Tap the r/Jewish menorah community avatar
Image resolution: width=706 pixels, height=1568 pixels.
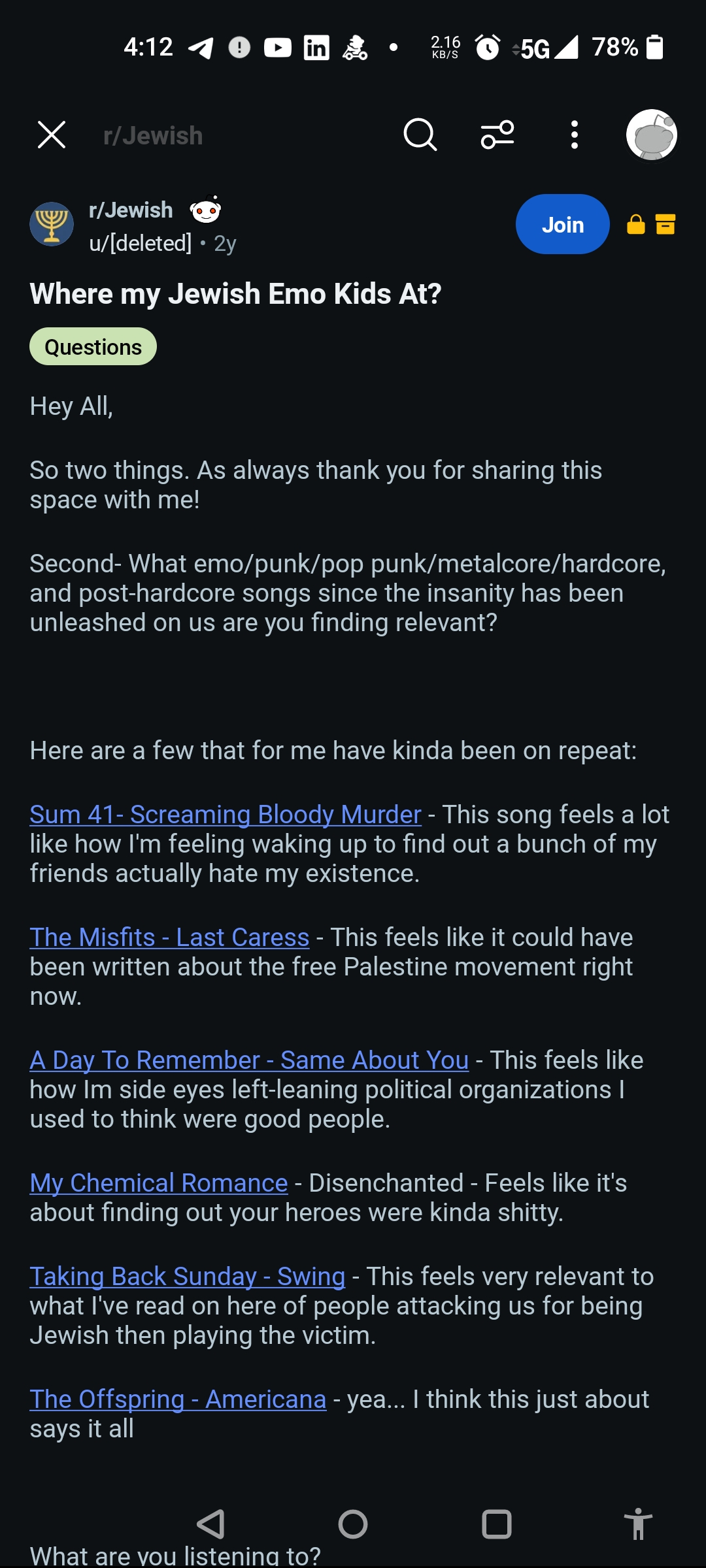pyautogui.click(x=52, y=224)
